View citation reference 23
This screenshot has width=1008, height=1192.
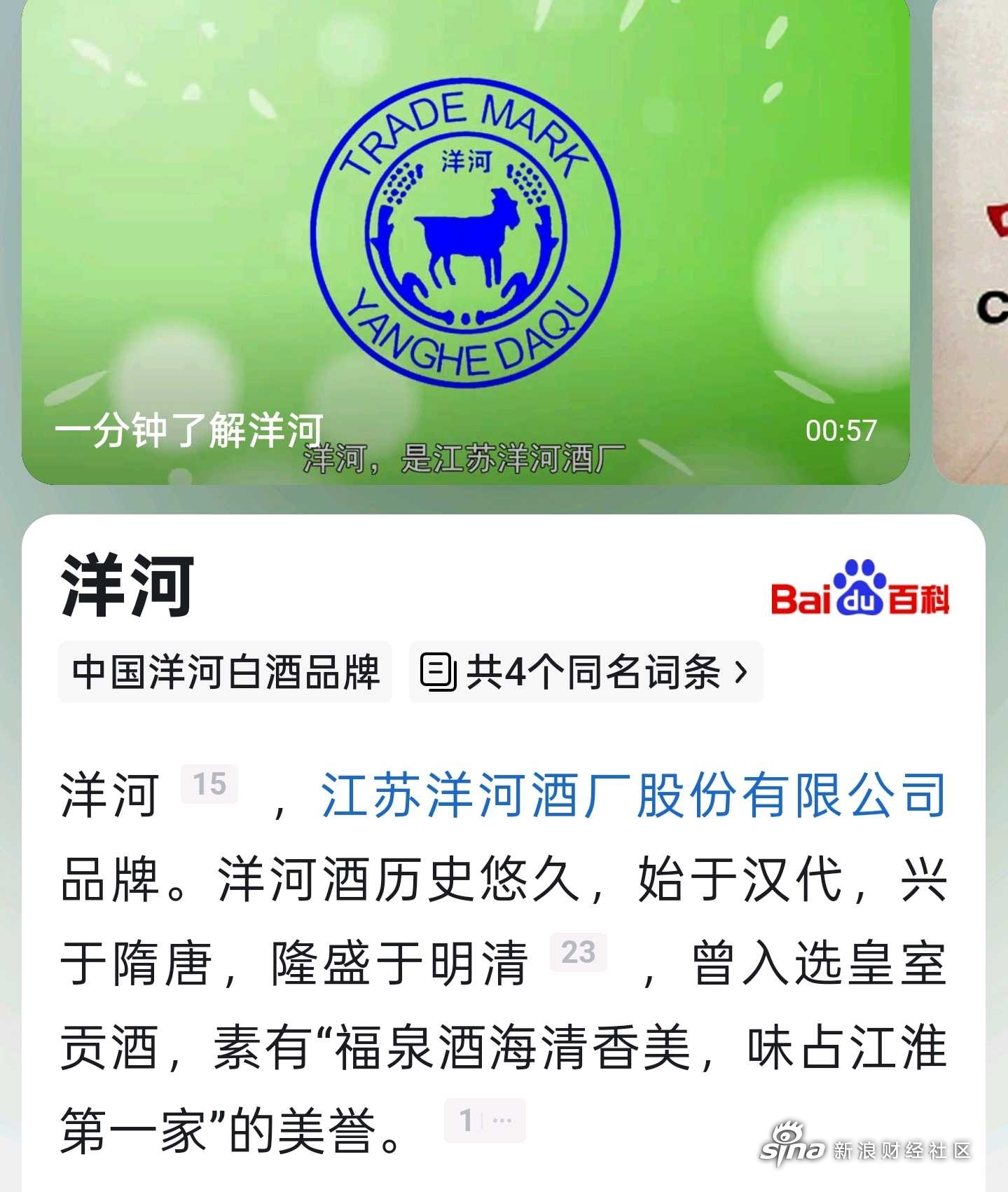click(578, 952)
